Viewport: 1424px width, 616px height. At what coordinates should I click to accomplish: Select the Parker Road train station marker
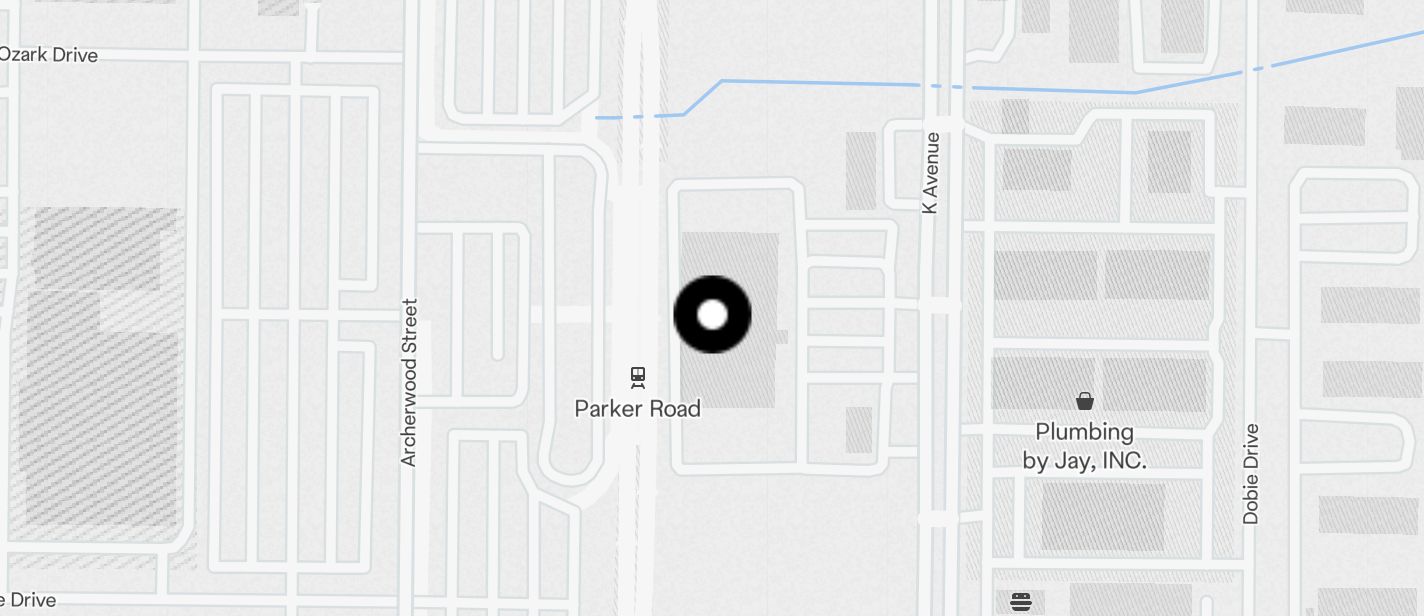637,376
